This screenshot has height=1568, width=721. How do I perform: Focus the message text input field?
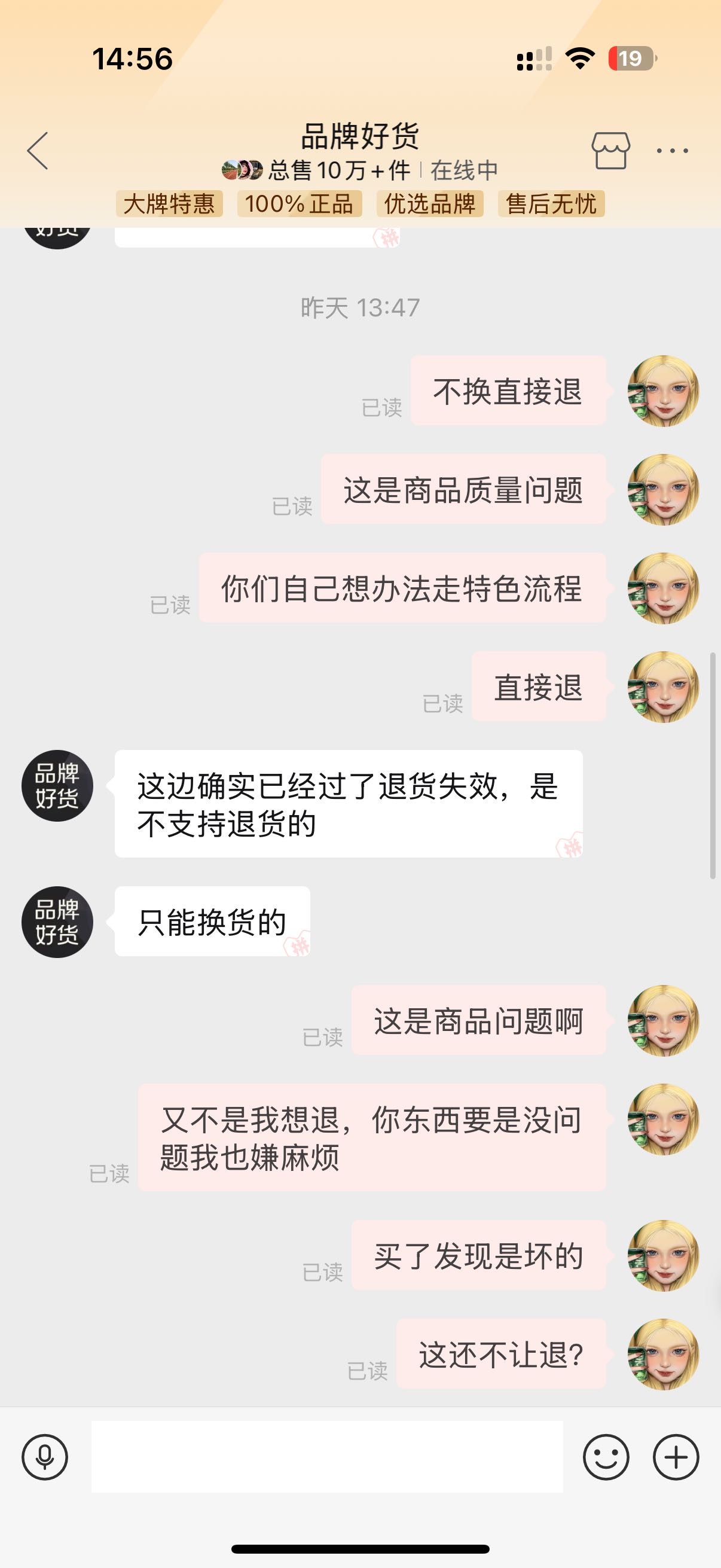point(327,1457)
